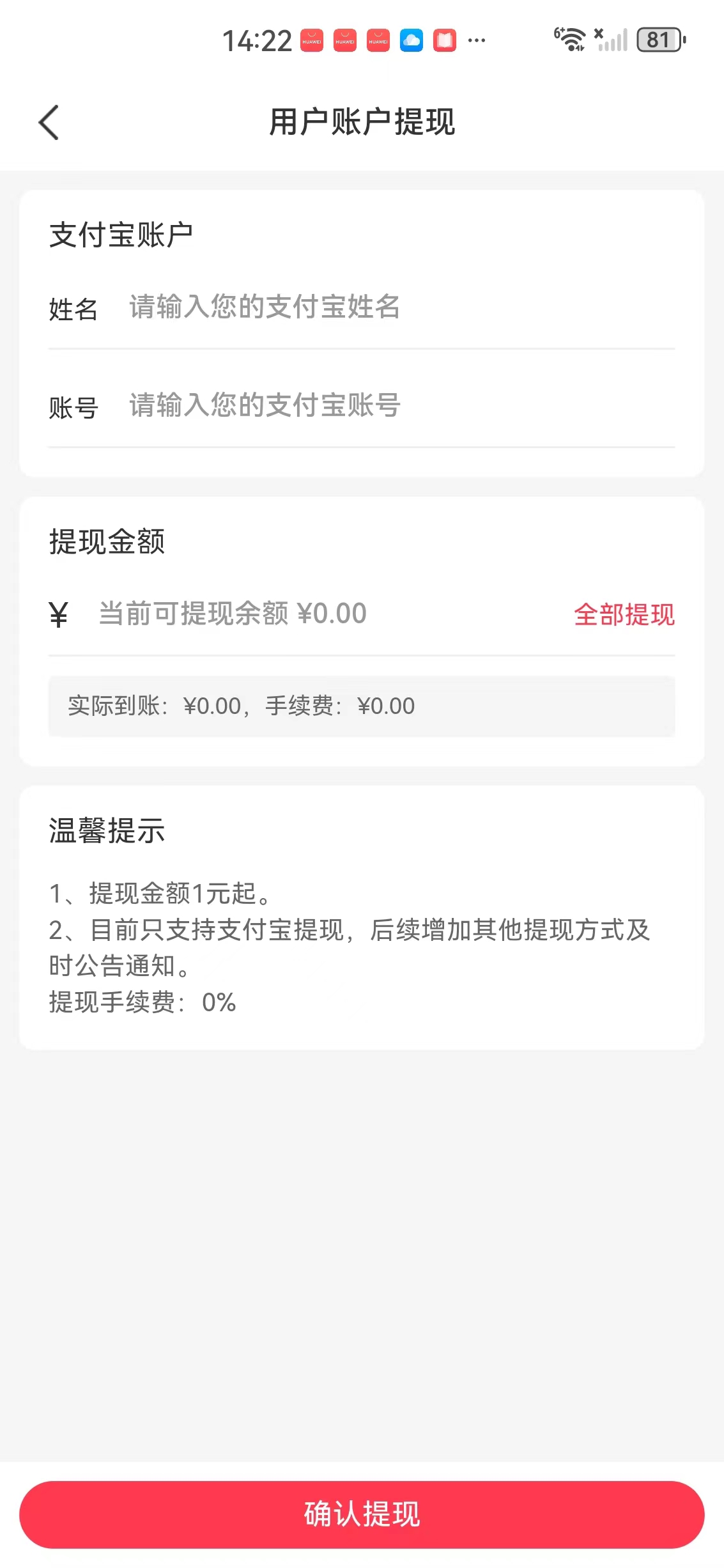Tap the 全部提现 withdraw-all option
Viewport: 724px width, 1568px height.
pyautogui.click(x=624, y=615)
